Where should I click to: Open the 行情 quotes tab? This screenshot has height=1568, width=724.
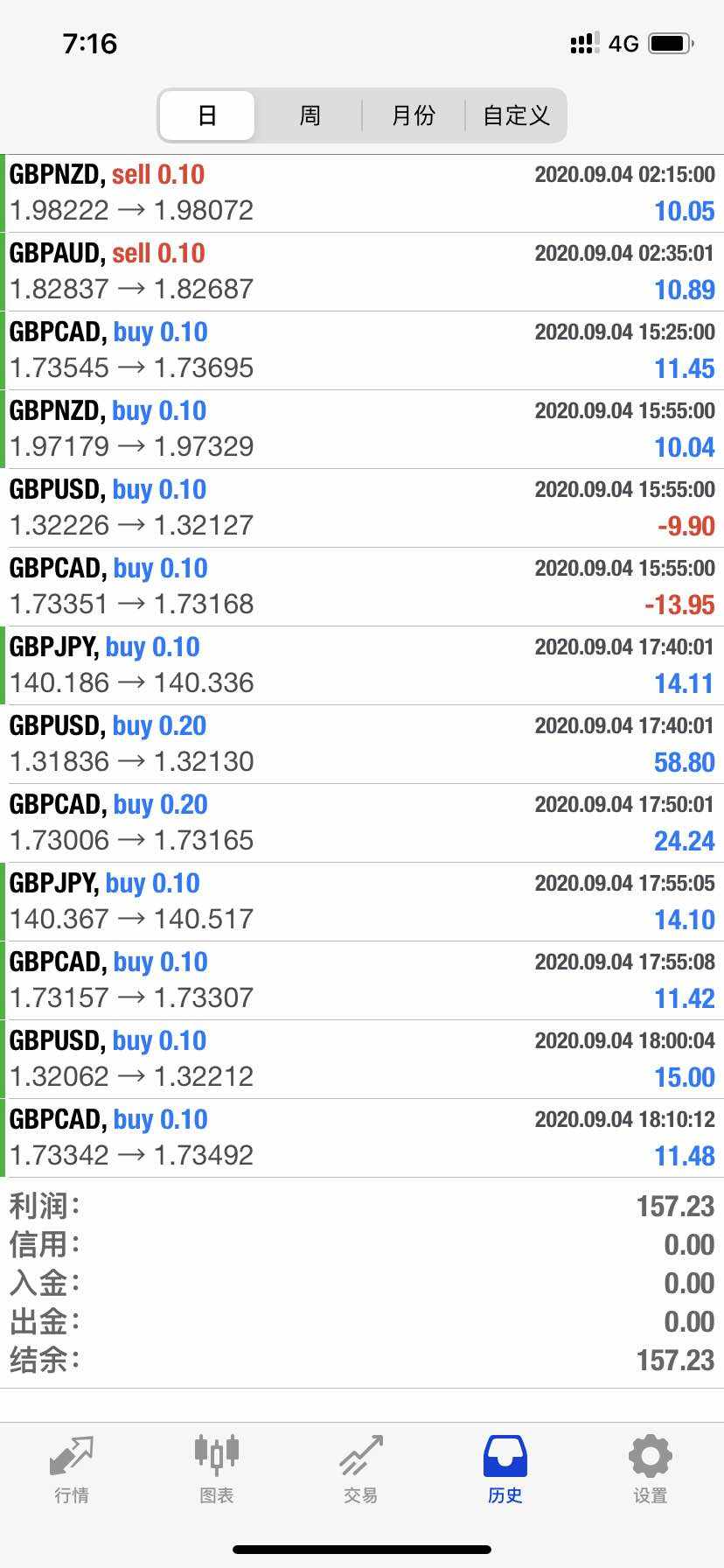pos(72,1470)
